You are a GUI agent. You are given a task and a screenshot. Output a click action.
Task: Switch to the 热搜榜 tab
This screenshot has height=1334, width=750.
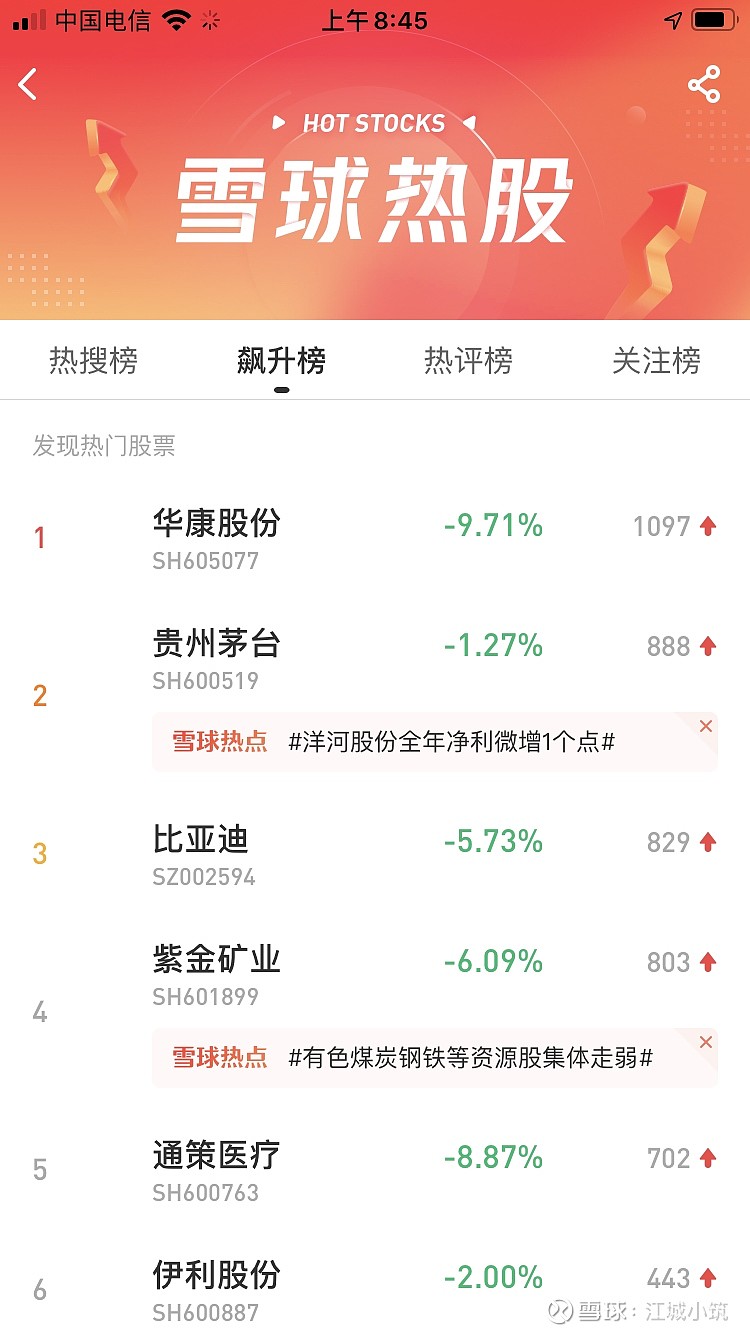pyautogui.click(x=95, y=362)
